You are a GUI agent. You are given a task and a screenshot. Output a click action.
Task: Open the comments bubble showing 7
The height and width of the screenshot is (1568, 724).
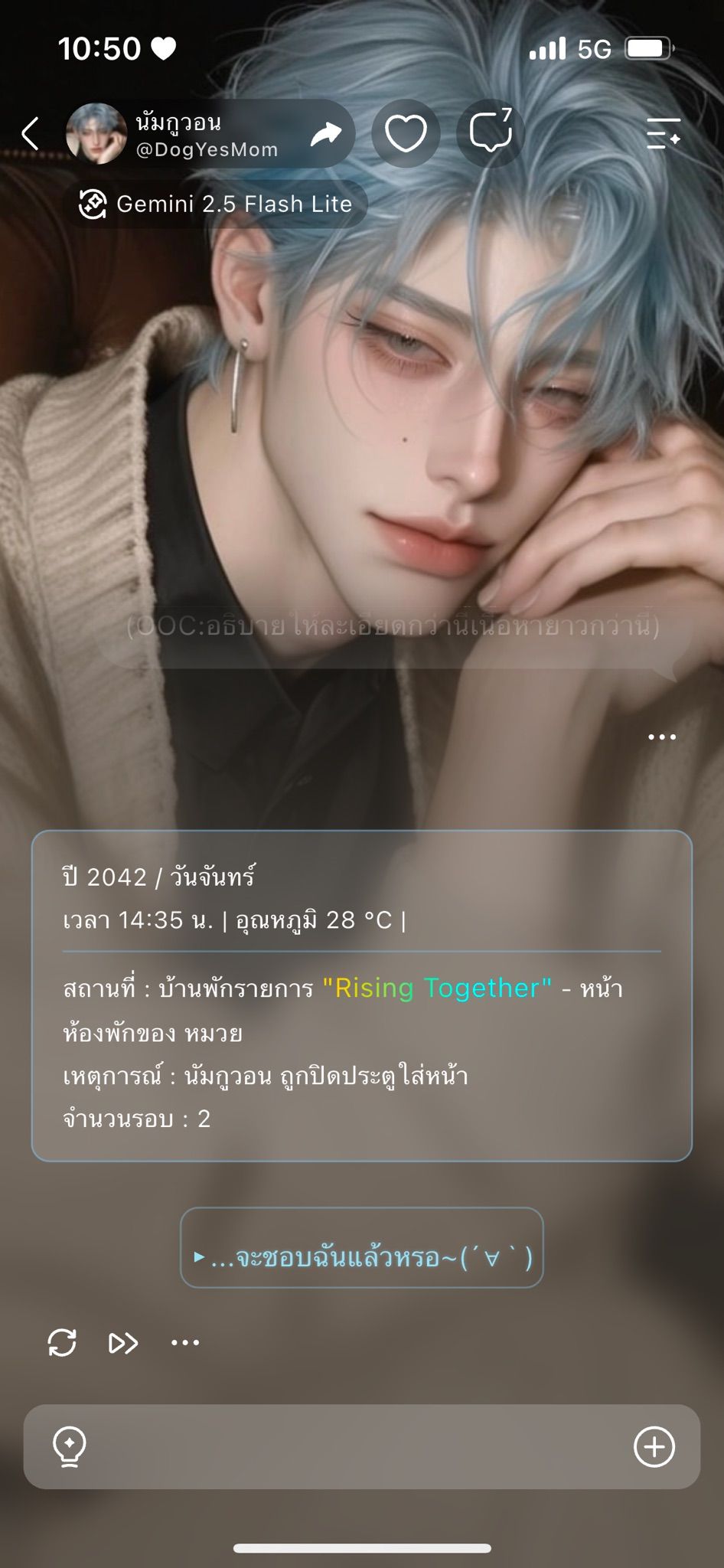tap(491, 132)
